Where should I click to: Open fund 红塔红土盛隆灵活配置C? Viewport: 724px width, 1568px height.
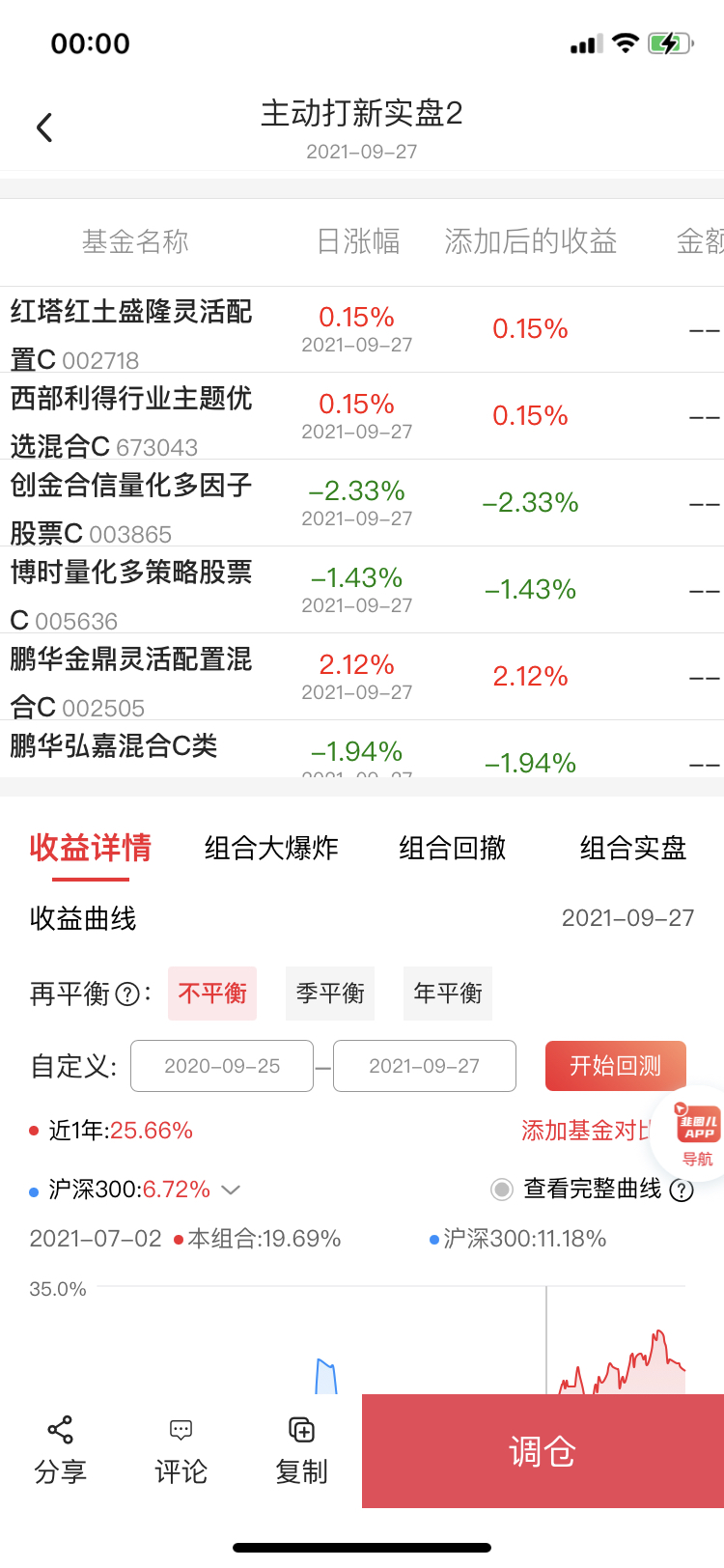131,331
